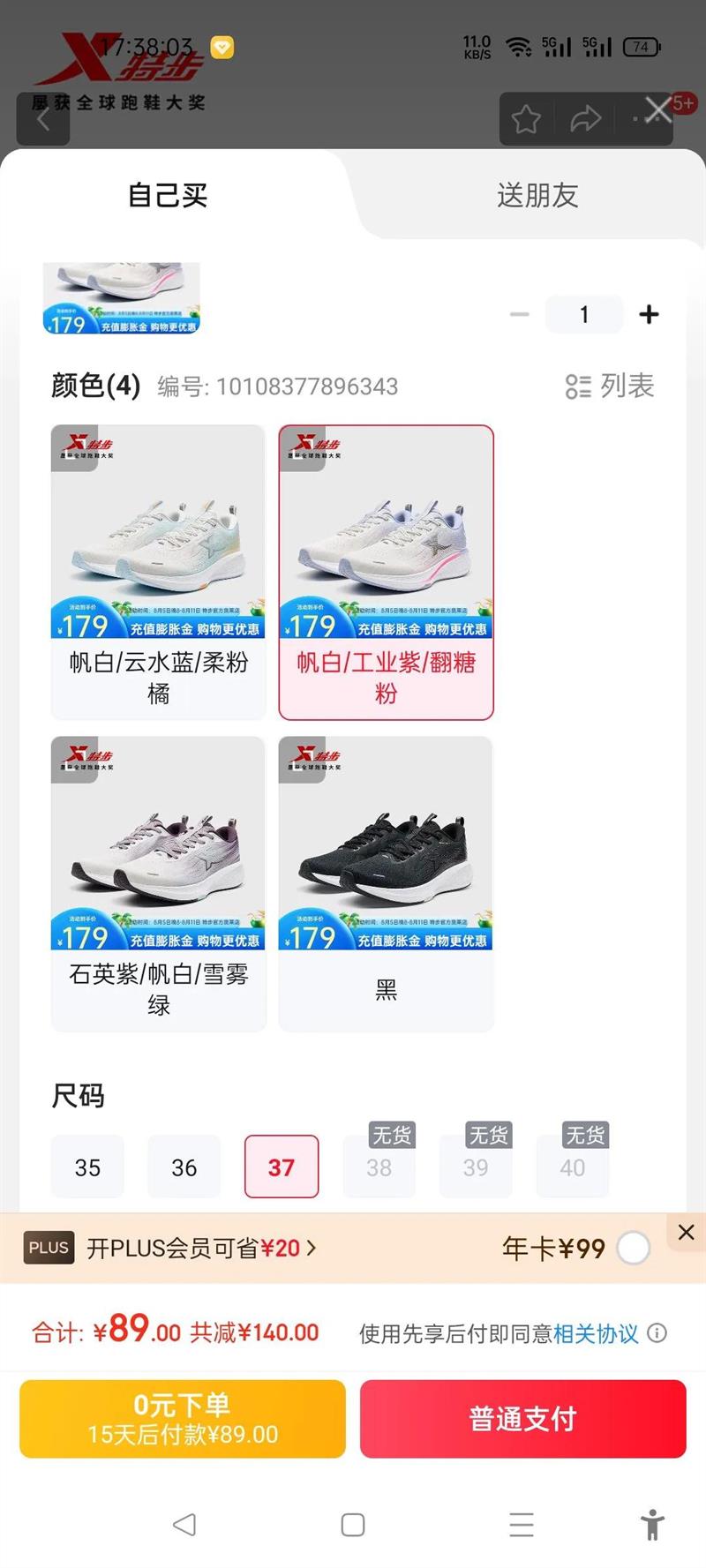
Task: Select size 35
Action: [x=87, y=1167]
